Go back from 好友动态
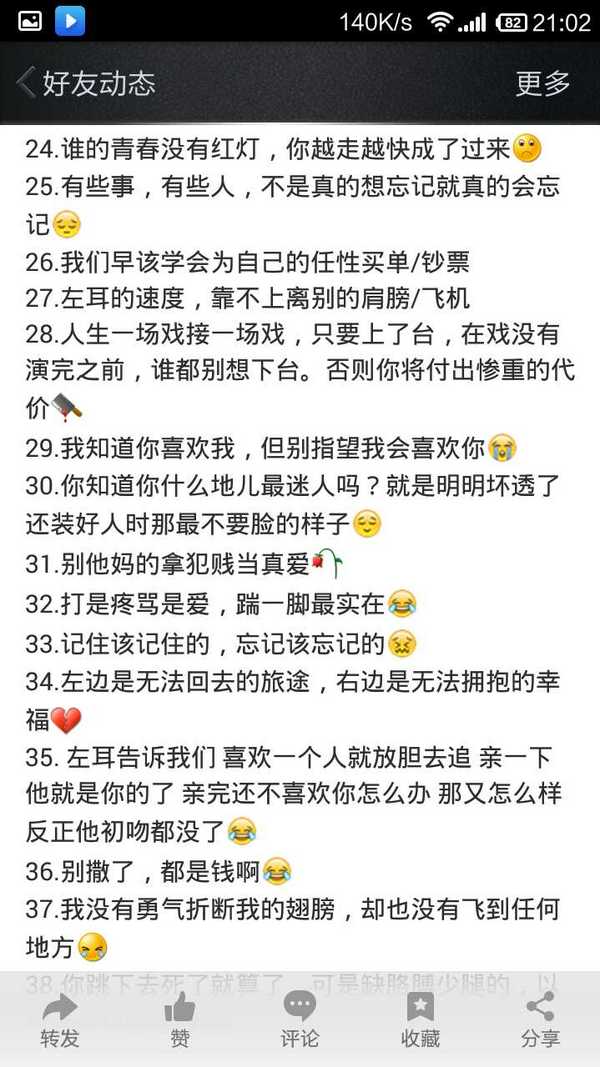The image size is (600, 1067). tap(28, 82)
